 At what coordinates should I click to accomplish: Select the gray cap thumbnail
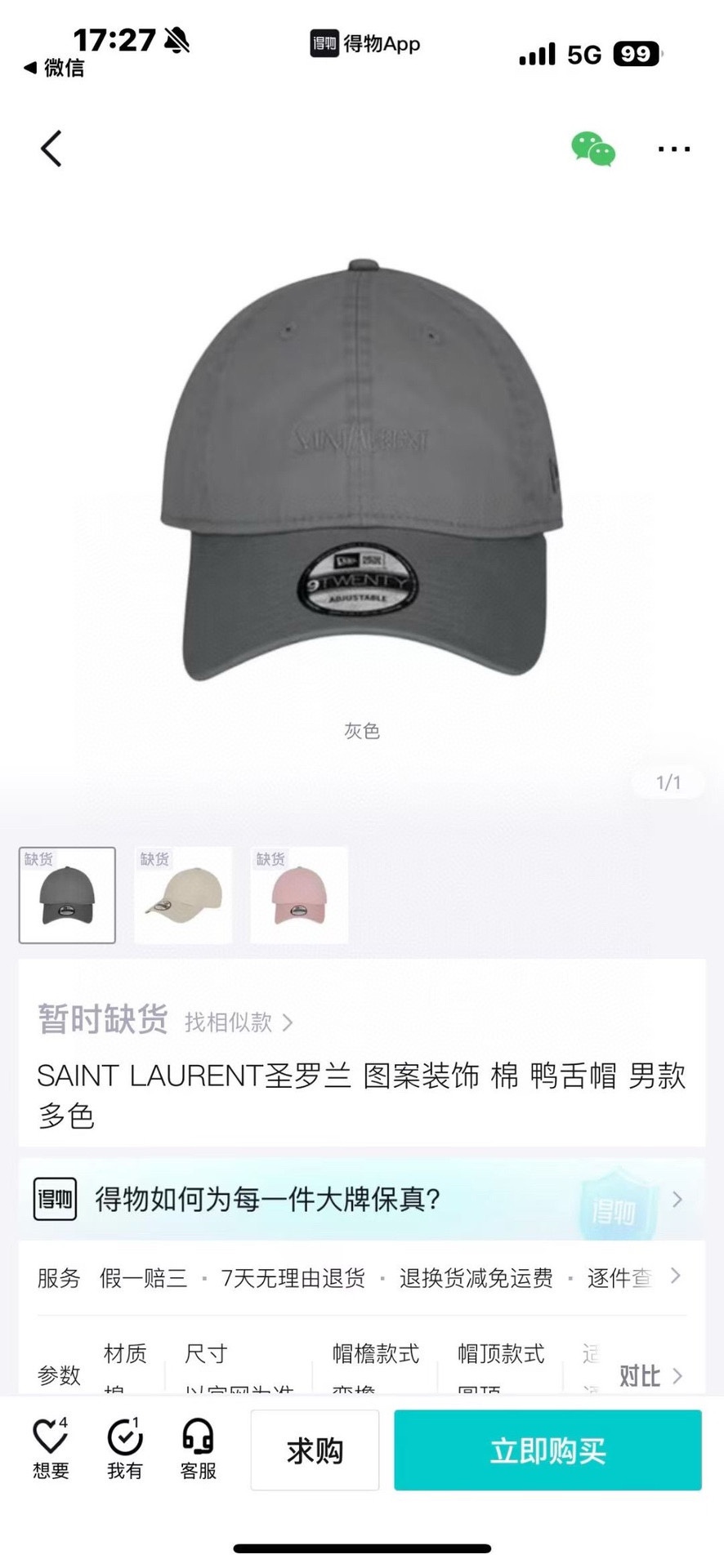[x=67, y=895]
